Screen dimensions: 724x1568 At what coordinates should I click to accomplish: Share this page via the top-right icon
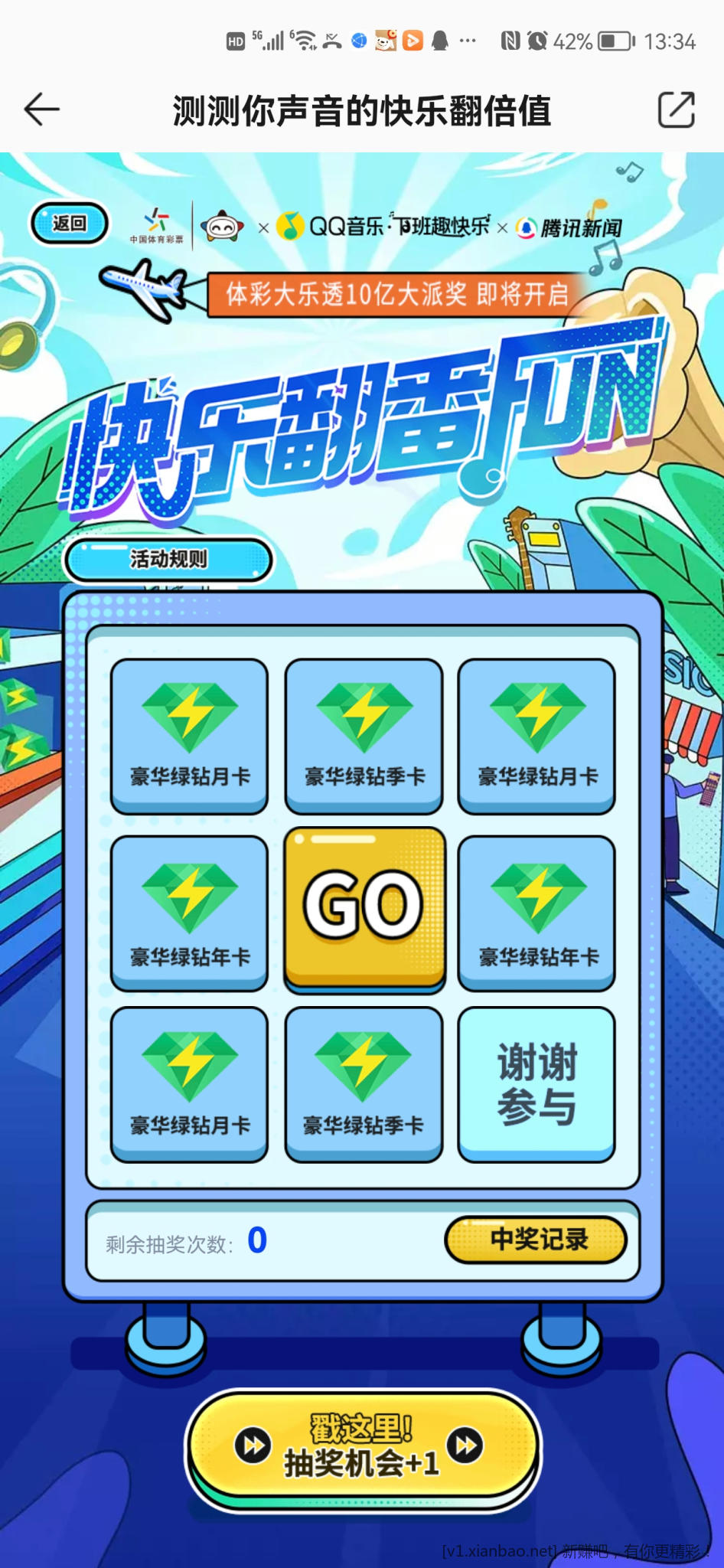tap(676, 110)
